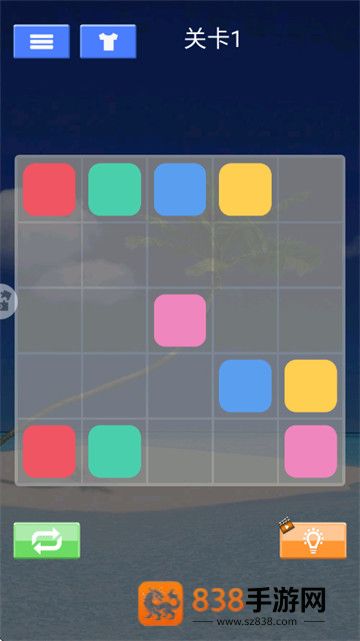
Task: Open the hamburger menu button
Action: pyautogui.click(x=42, y=41)
